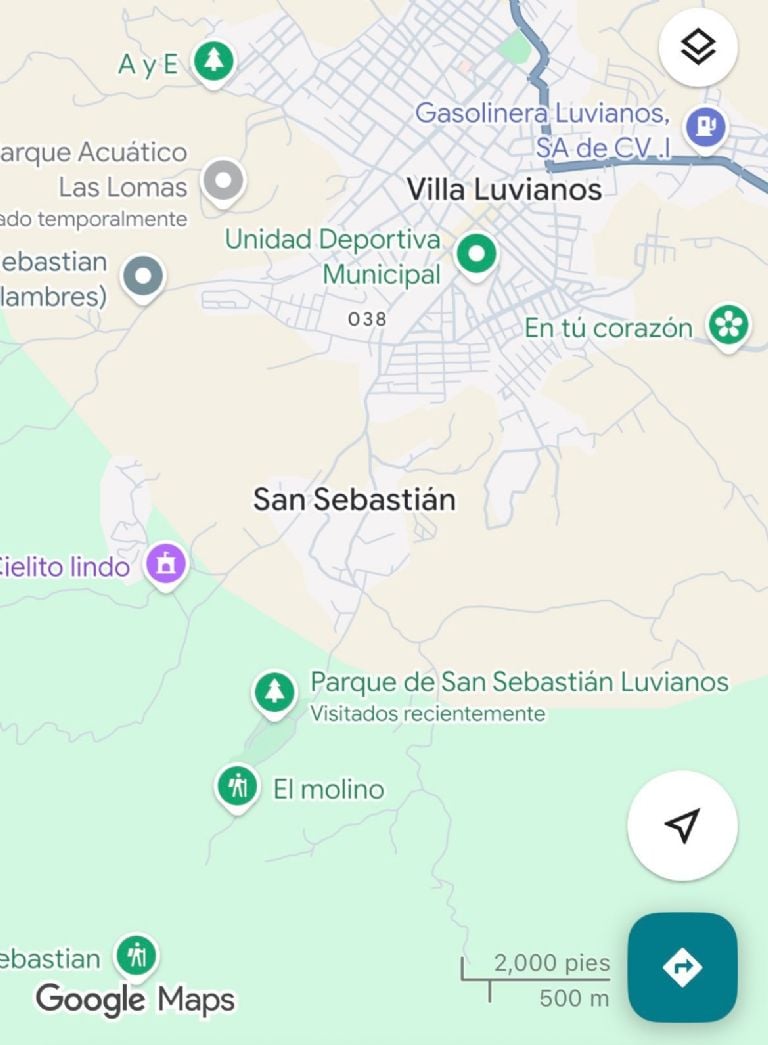The height and width of the screenshot is (1045, 768).
Task: Tap the hiking icon near Google Maps logo
Action: 136,955
